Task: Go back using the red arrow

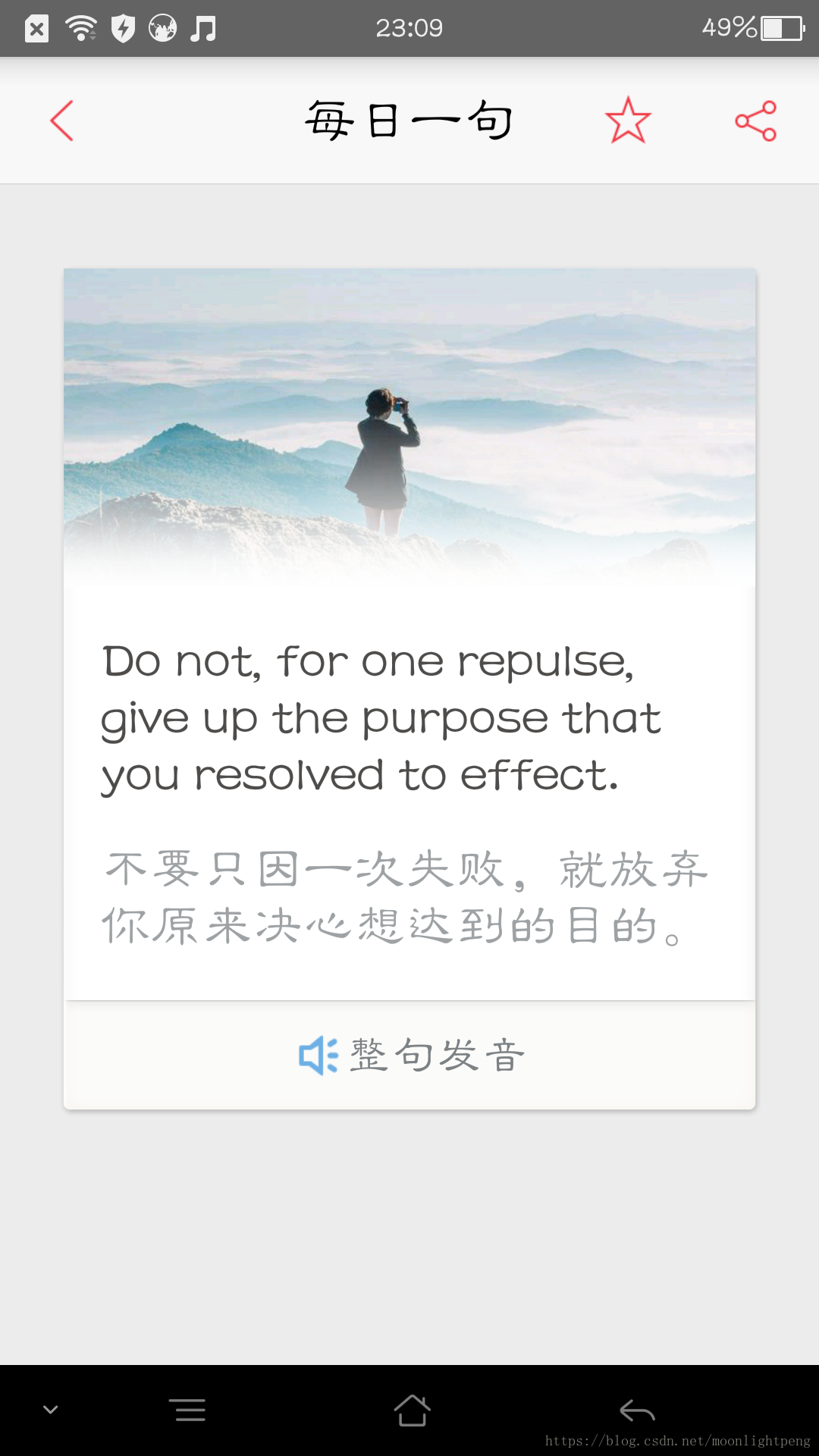Action: [x=61, y=121]
